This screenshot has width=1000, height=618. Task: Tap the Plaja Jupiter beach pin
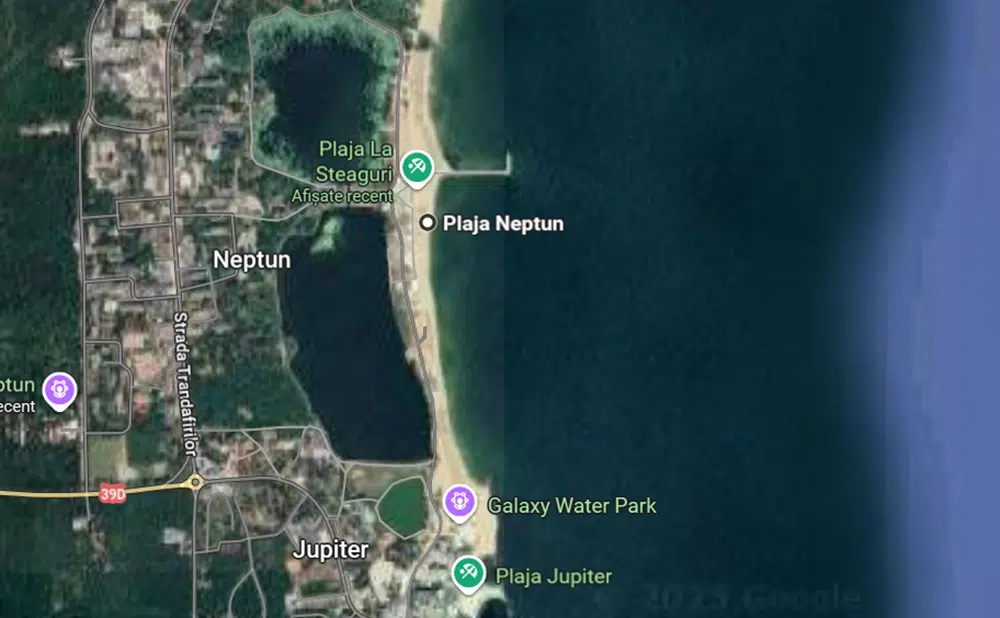pyautogui.click(x=468, y=572)
